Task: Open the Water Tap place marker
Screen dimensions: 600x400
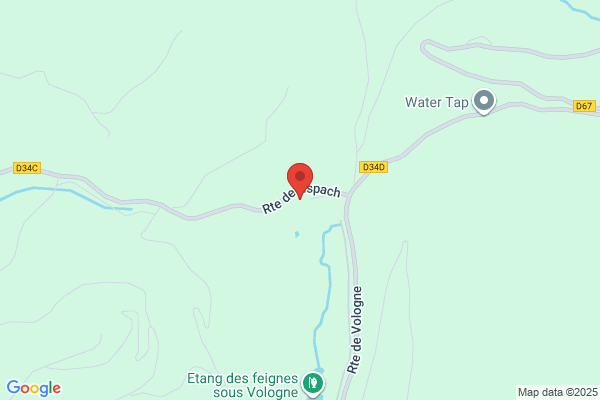Action: tap(484, 102)
